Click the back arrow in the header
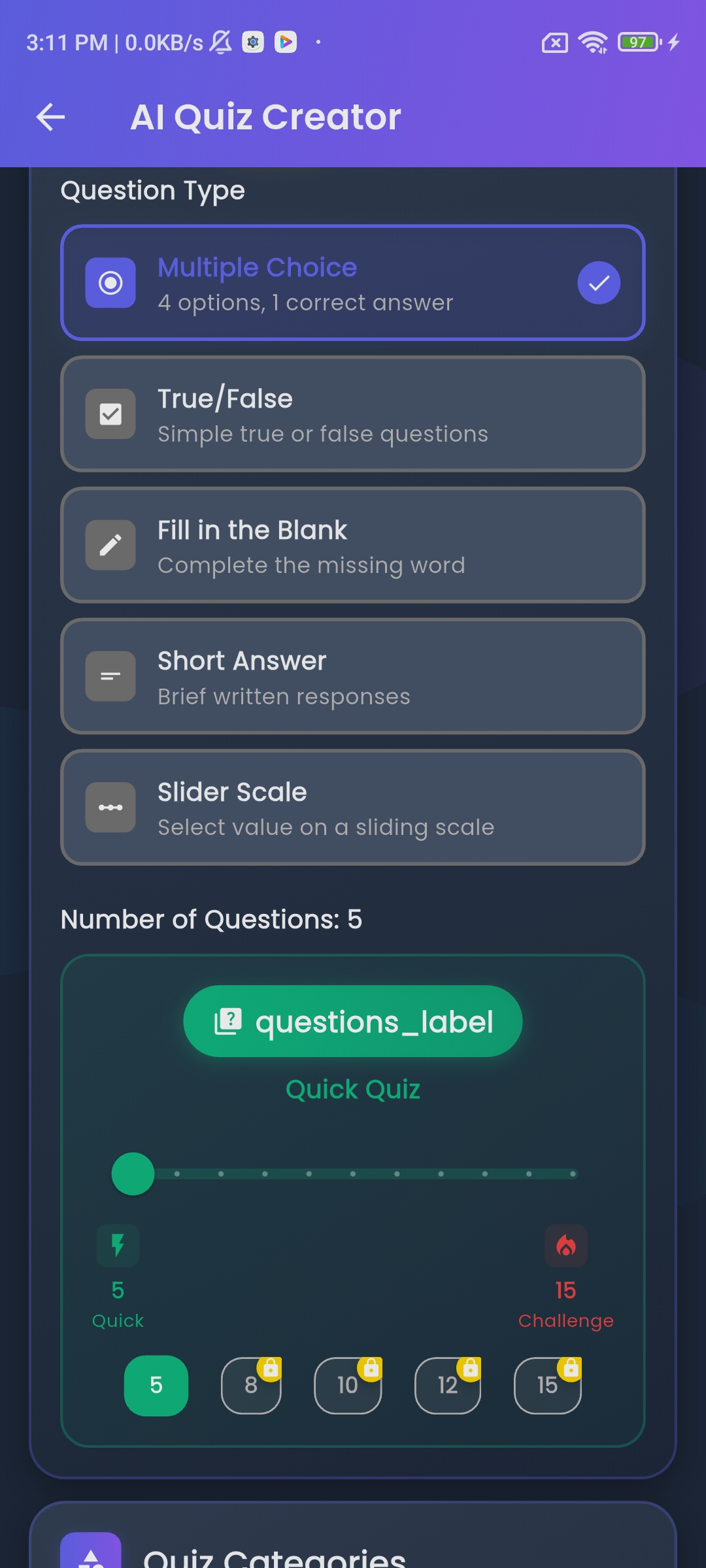 point(50,116)
